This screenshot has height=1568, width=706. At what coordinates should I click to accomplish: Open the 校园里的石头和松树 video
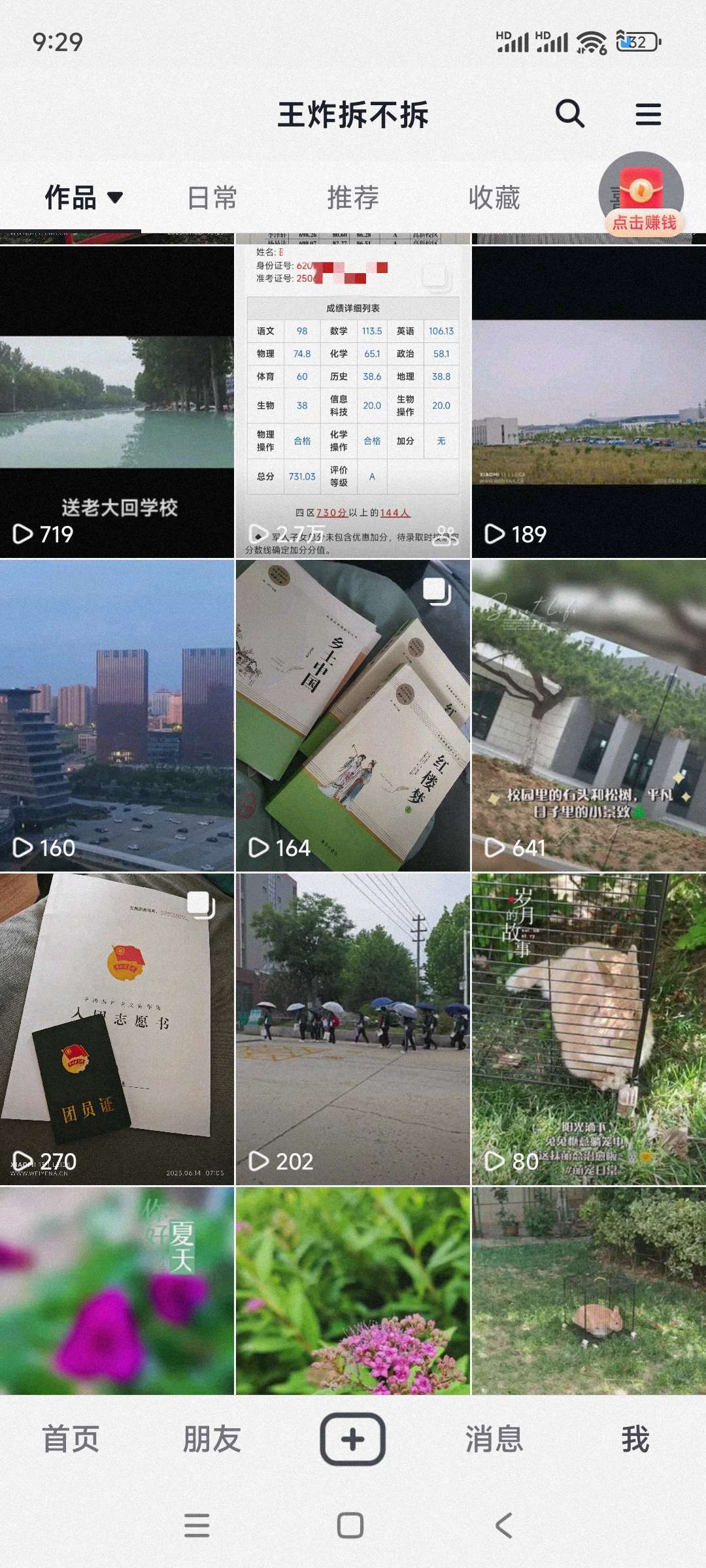point(588,715)
